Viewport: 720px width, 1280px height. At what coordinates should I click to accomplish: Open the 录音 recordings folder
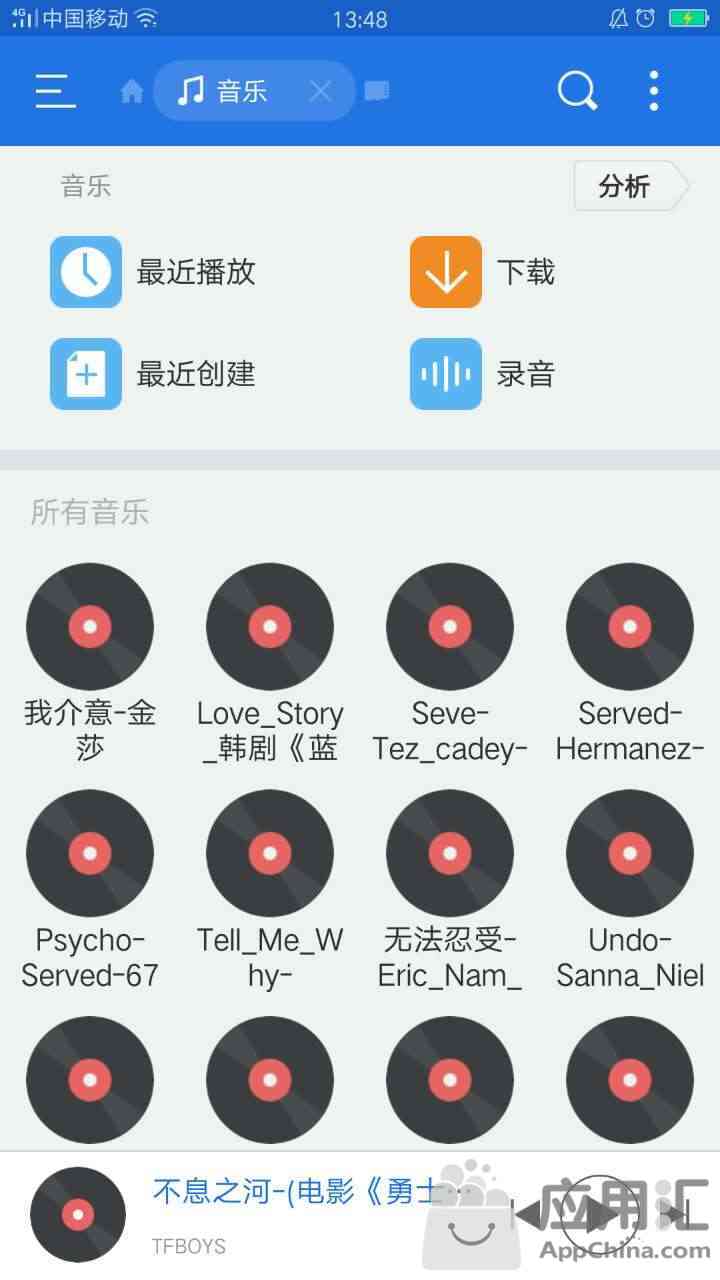pyautogui.click(x=482, y=374)
